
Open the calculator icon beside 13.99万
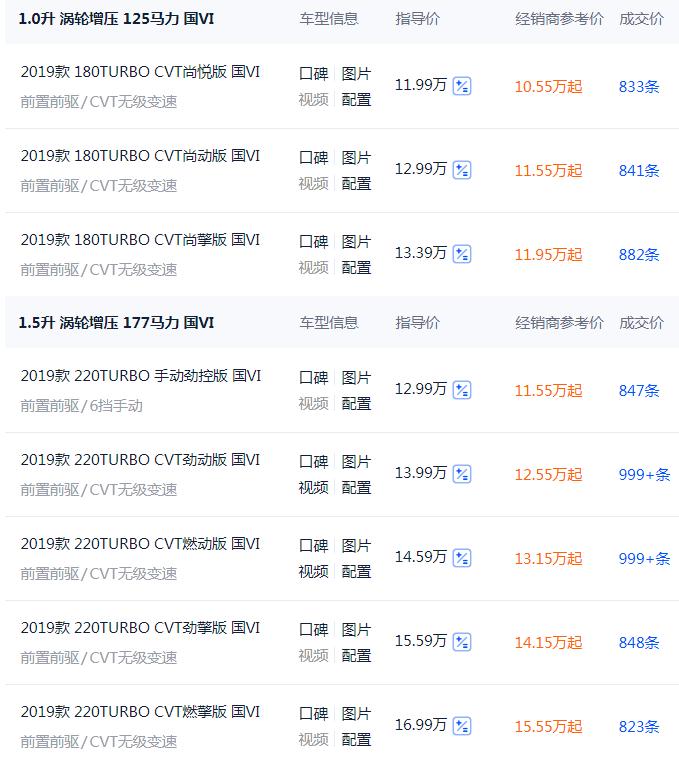coord(462,474)
